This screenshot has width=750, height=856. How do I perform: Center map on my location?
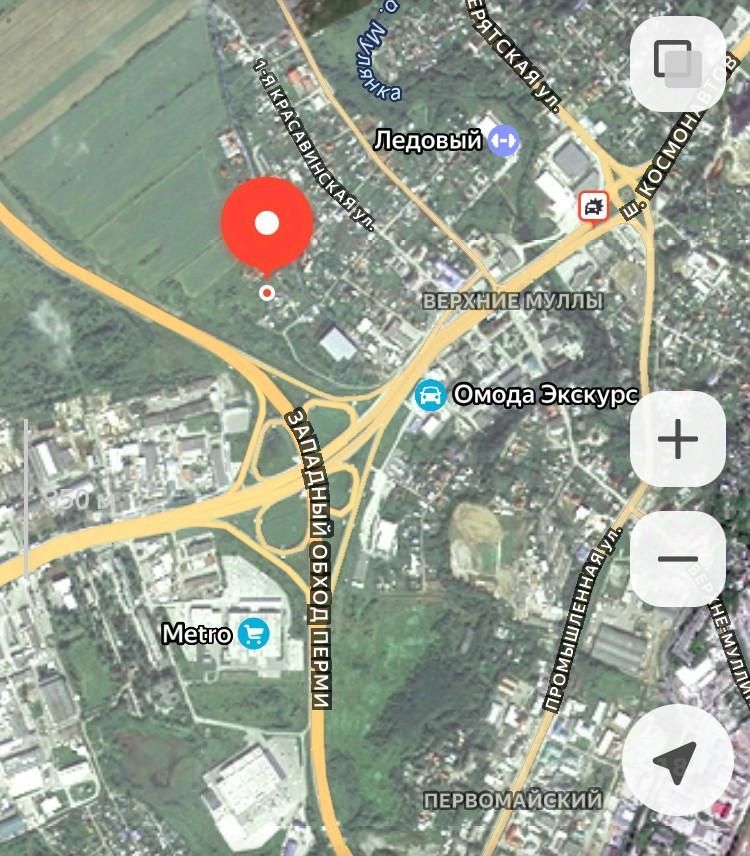673,762
